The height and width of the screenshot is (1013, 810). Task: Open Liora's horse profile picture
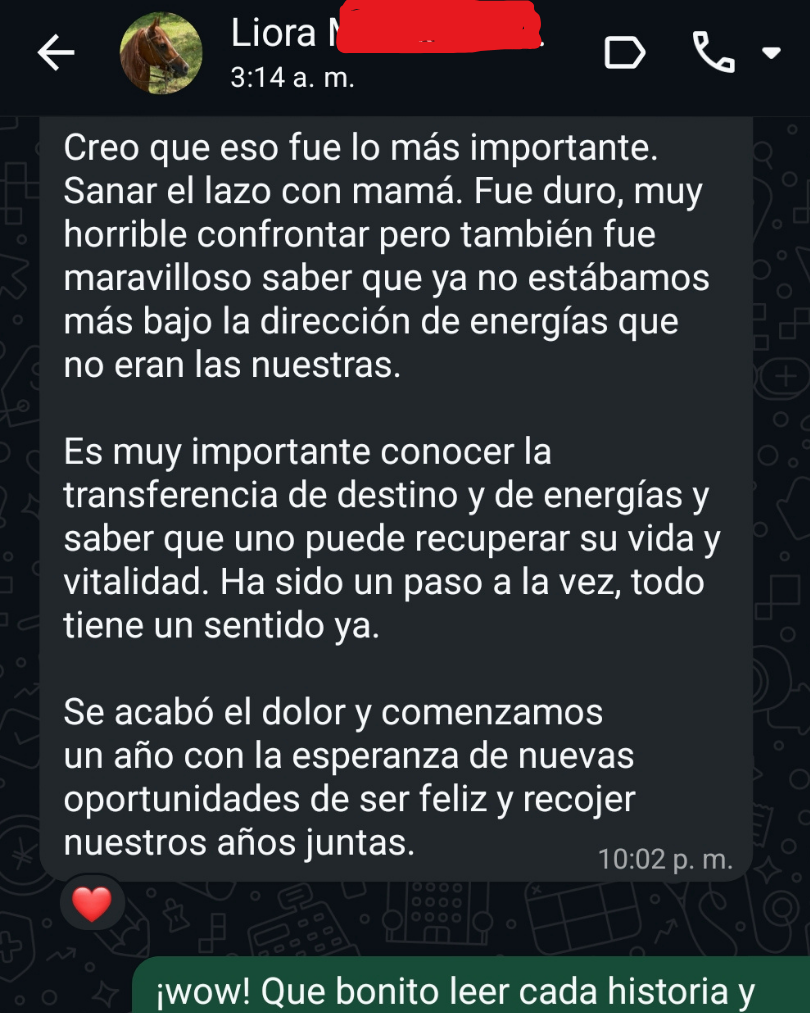pyautogui.click(x=155, y=54)
